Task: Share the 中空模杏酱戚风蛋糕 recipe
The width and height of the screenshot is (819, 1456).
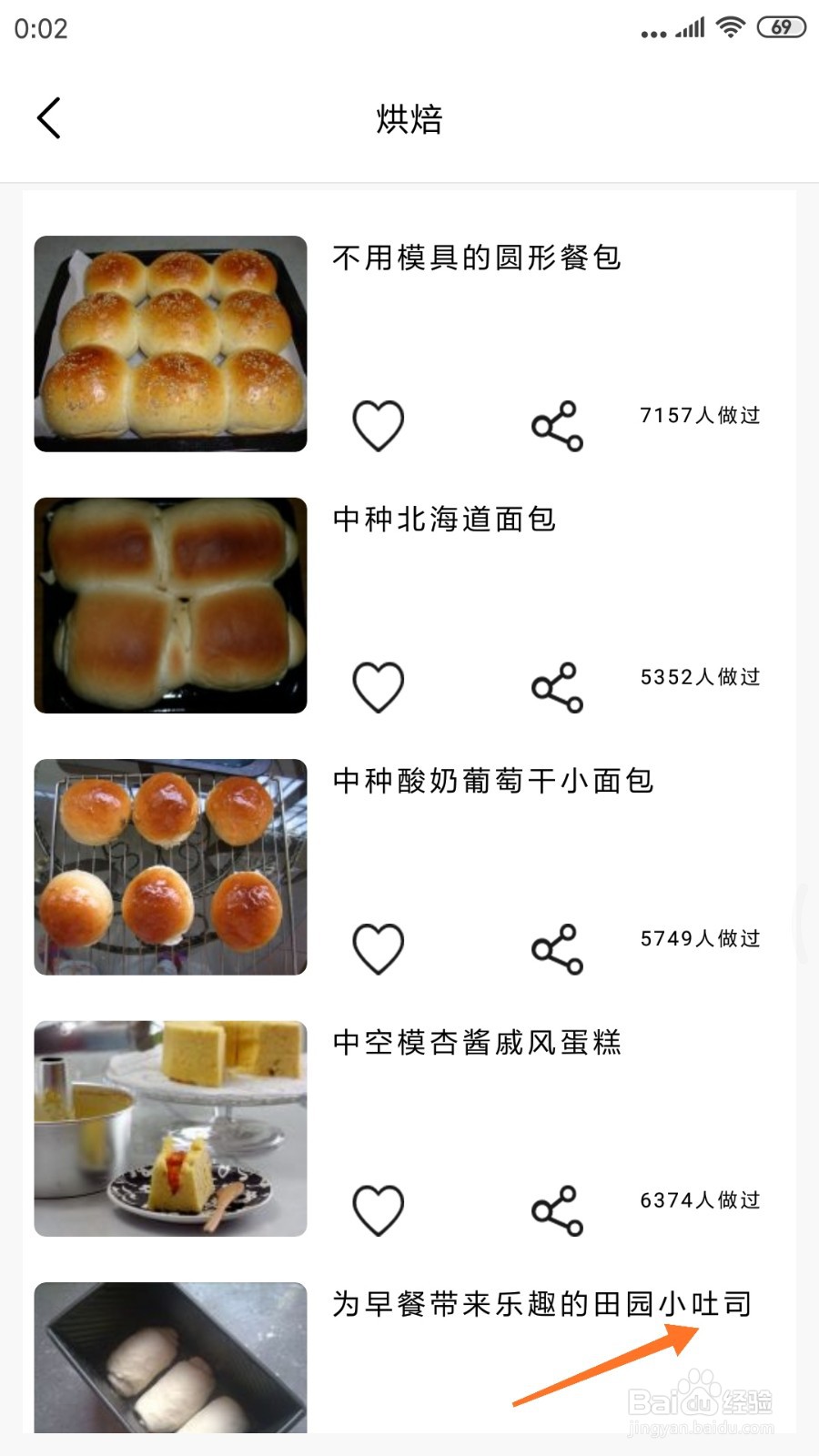Action: pos(557,1208)
